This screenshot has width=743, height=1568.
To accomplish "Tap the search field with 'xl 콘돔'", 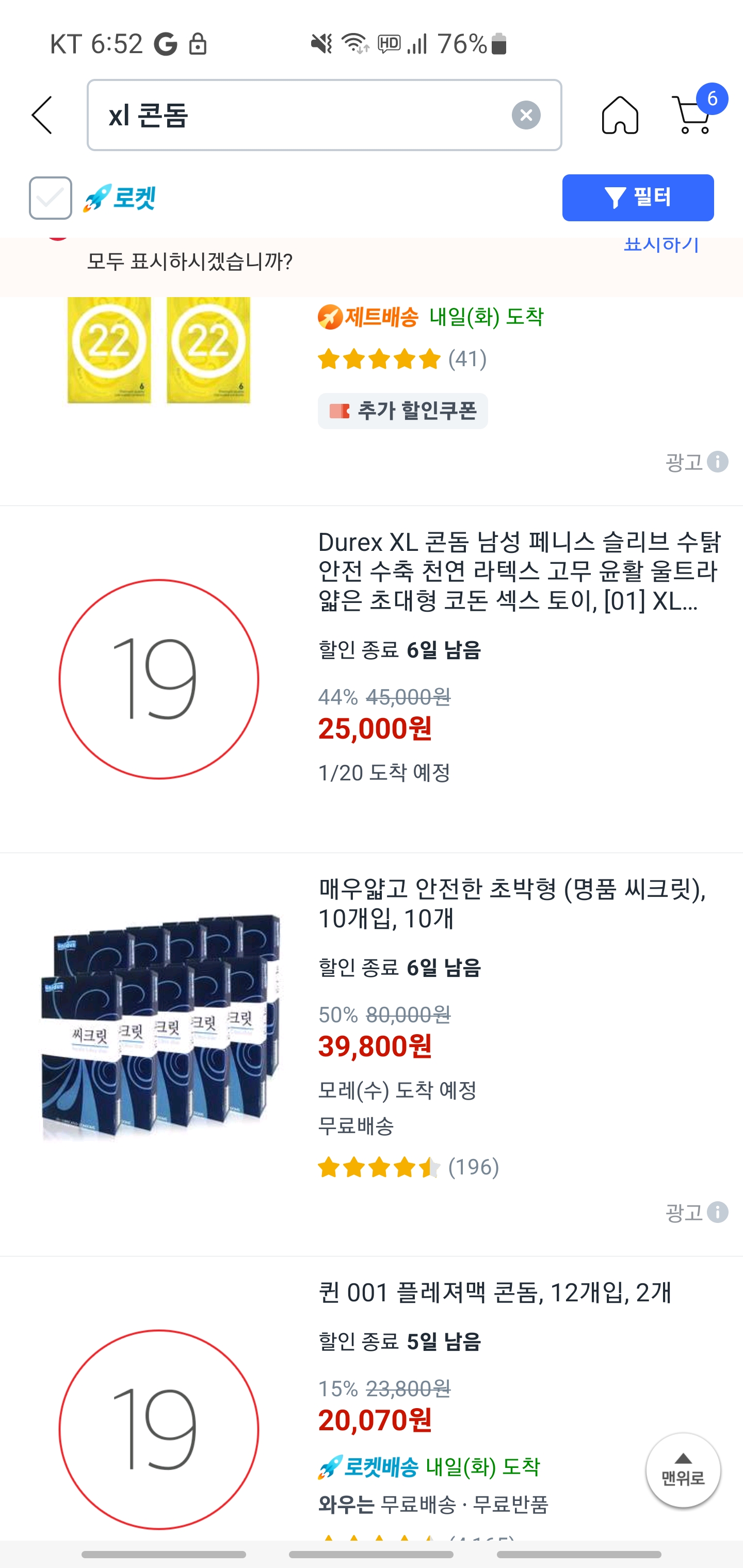I will 324,115.
